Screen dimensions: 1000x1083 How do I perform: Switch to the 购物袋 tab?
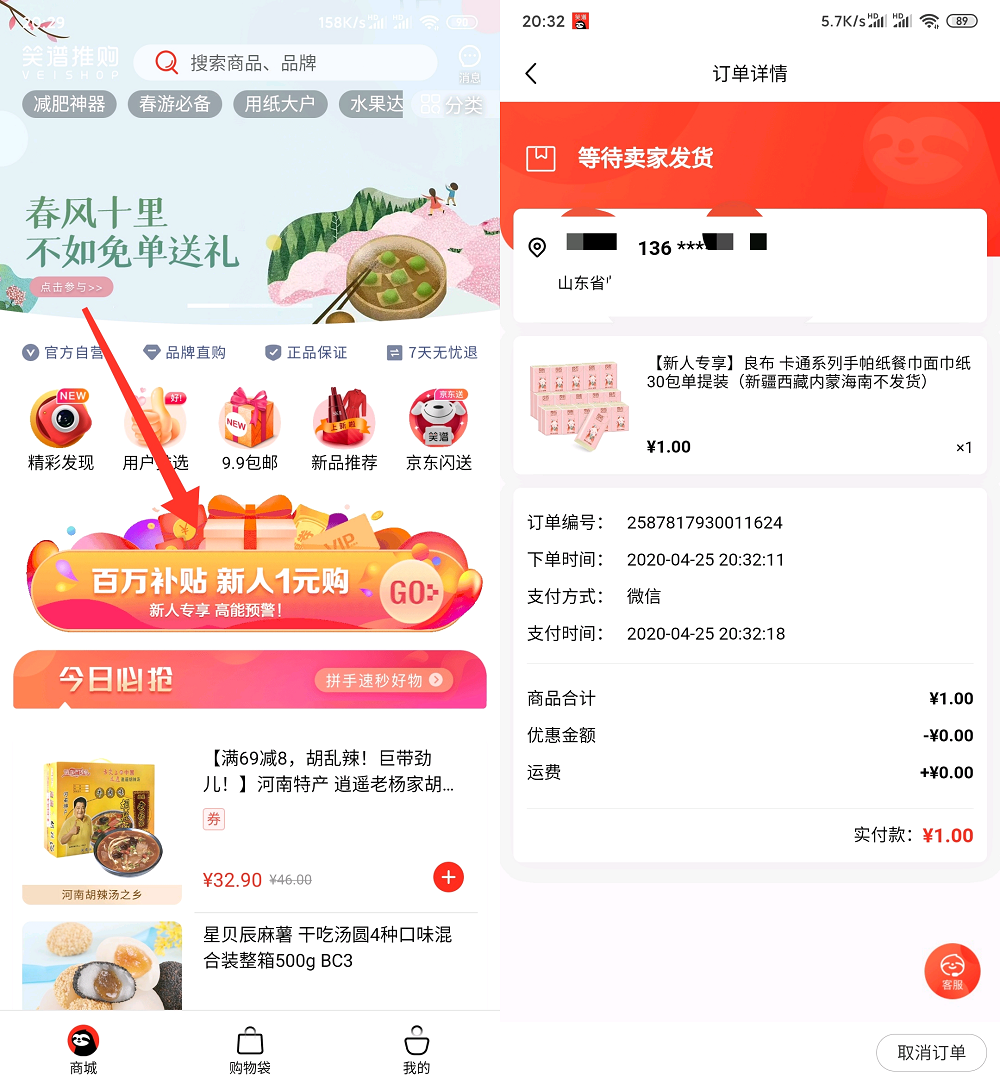tap(249, 1049)
